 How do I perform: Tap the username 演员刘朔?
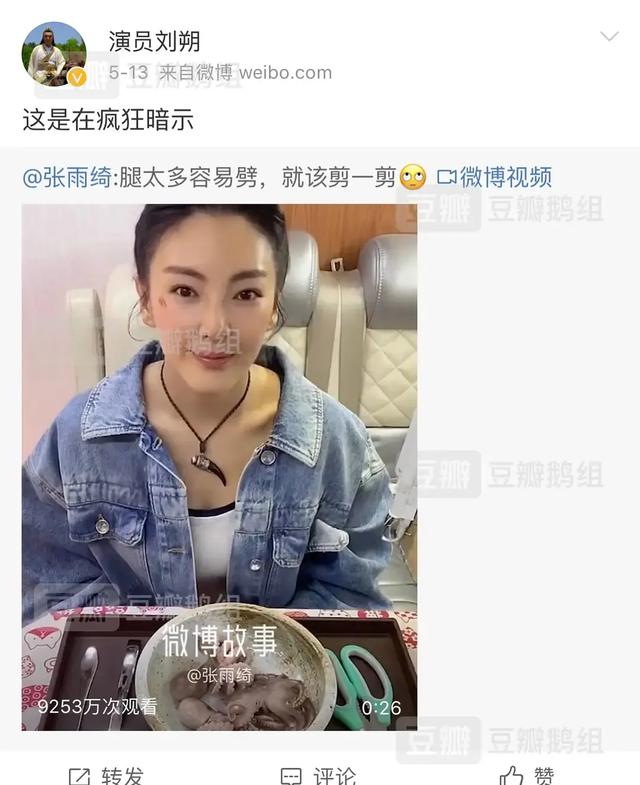tap(154, 41)
